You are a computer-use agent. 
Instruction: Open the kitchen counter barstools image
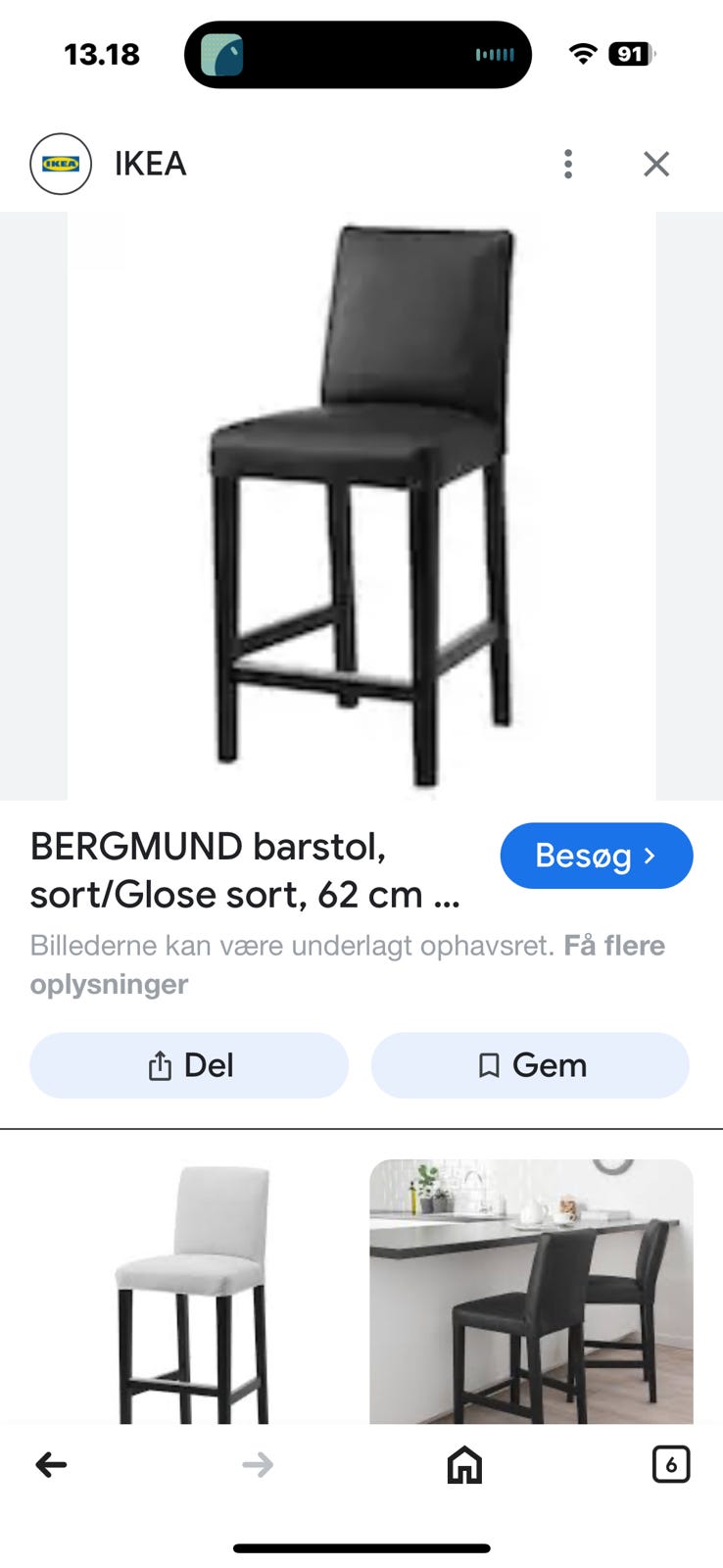pyautogui.click(x=531, y=1292)
